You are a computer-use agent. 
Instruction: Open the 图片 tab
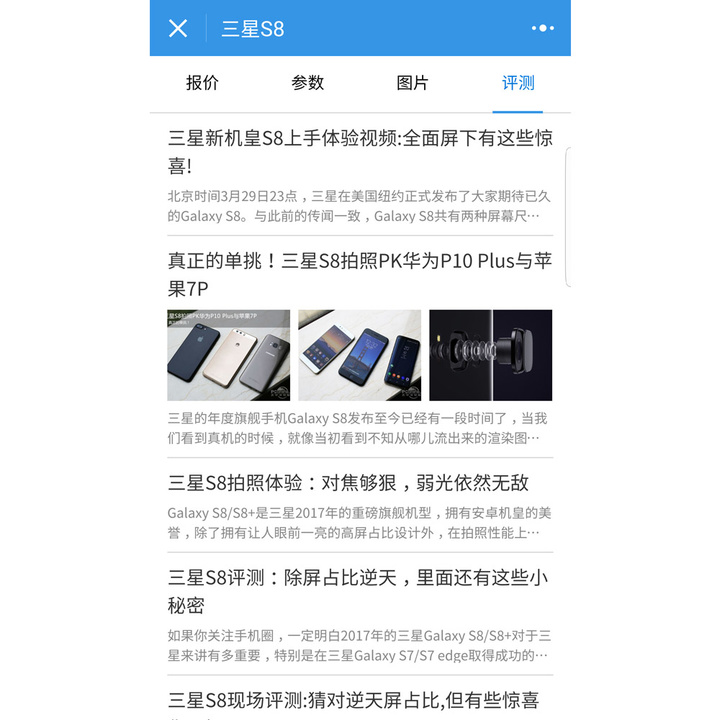pyautogui.click(x=412, y=83)
